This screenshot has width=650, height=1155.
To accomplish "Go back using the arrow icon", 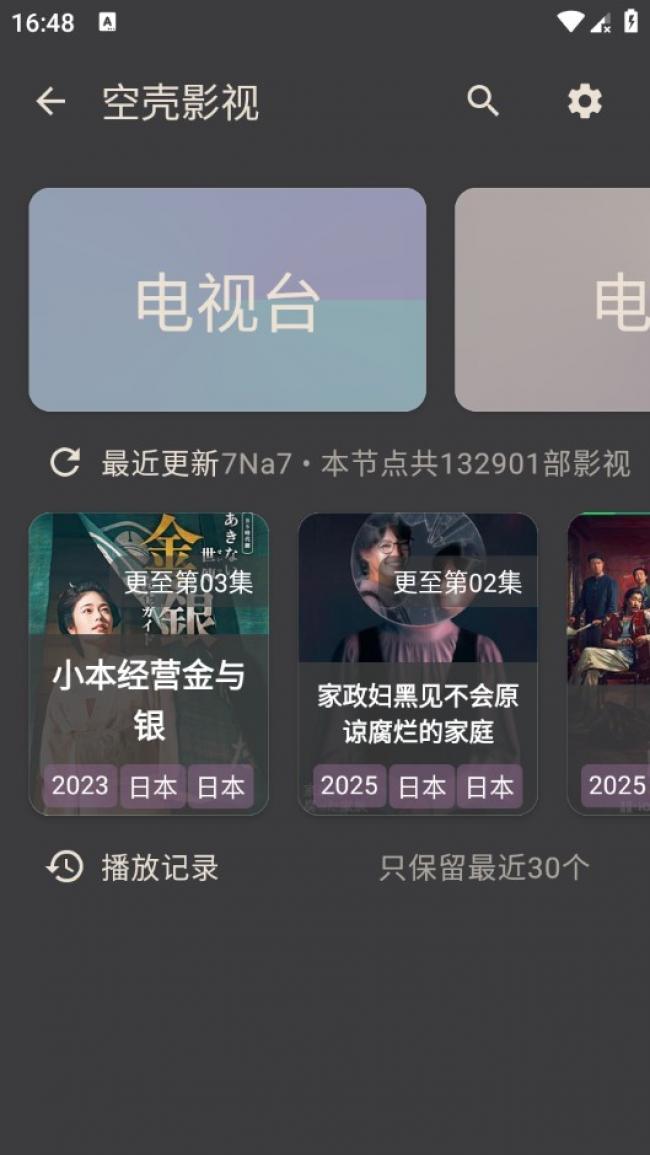I will point(51,101).
